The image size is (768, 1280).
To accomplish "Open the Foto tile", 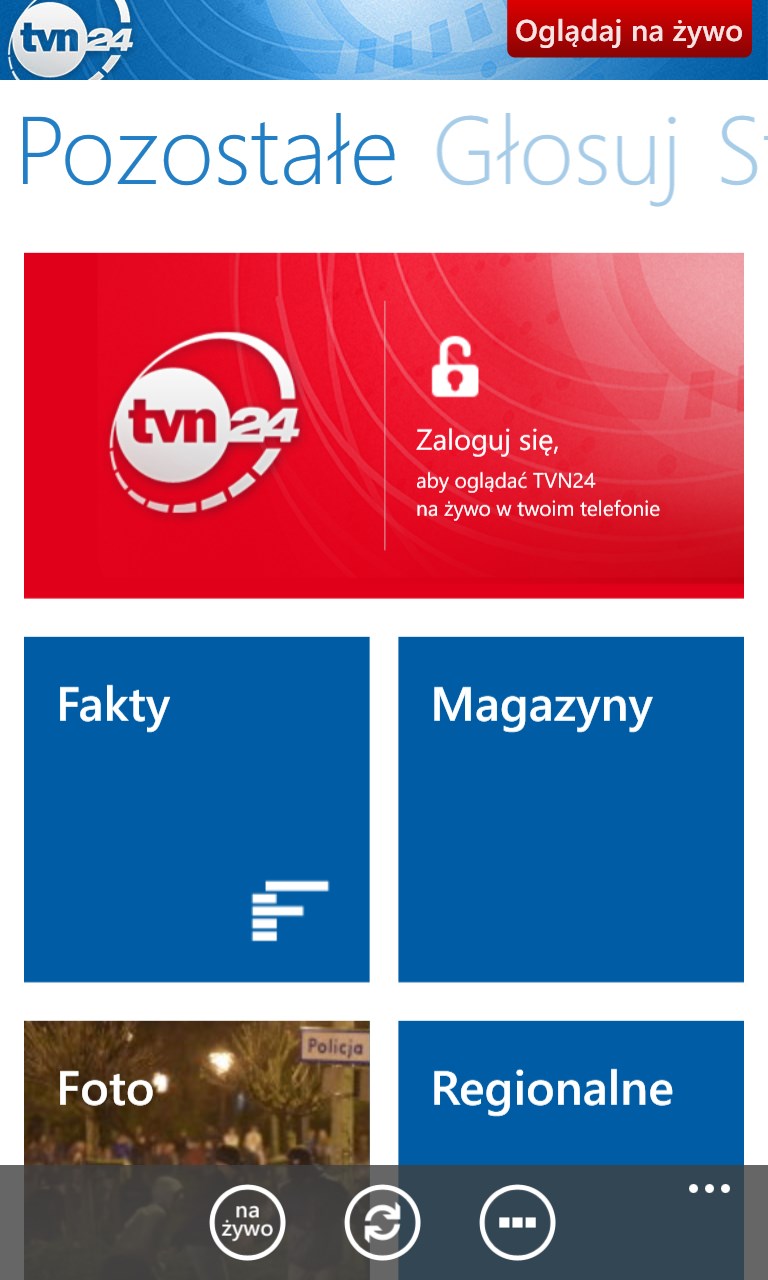I will [x=197, y=1092].
